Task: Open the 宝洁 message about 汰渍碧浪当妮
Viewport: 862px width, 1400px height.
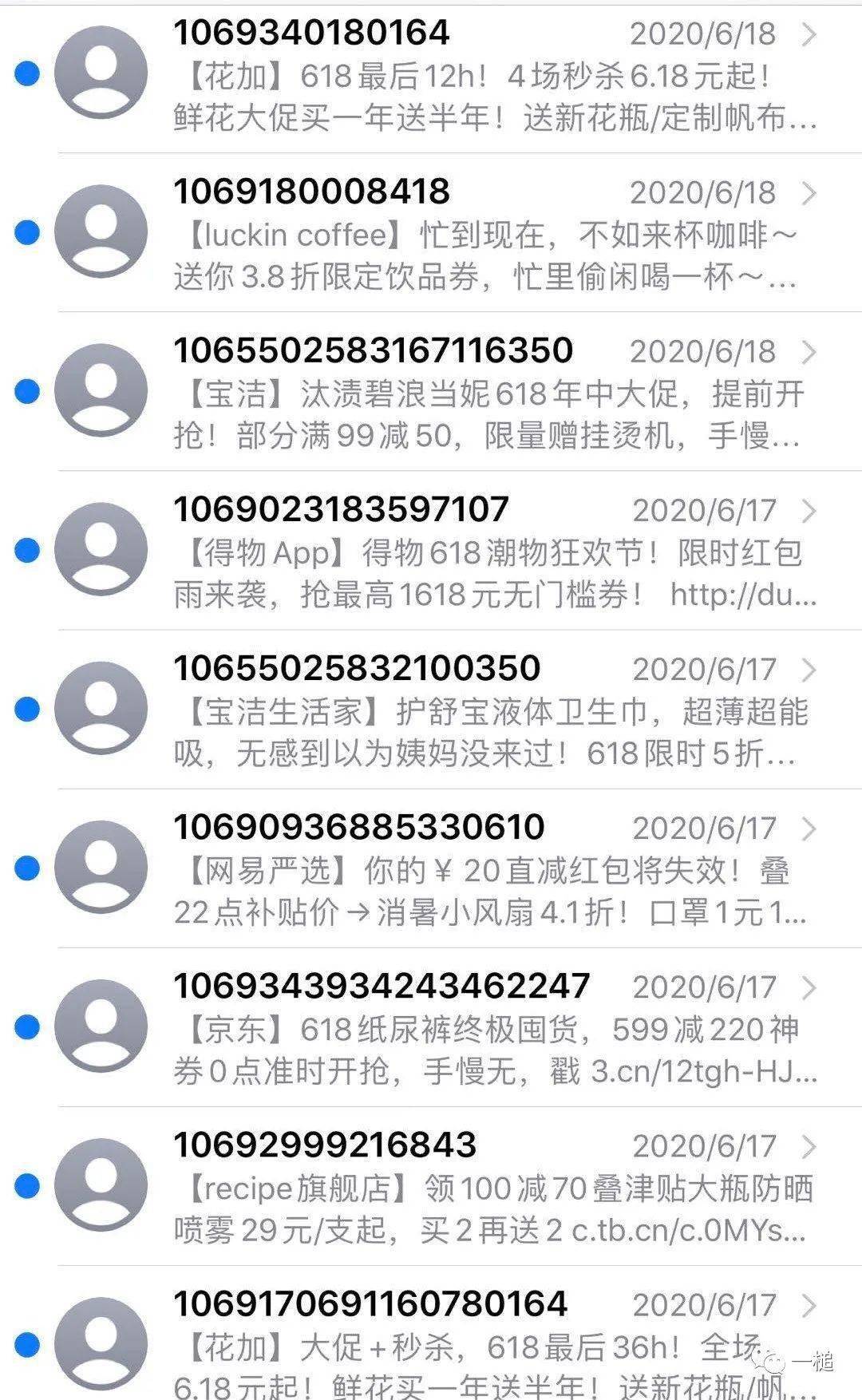Action: coord(495,394)
